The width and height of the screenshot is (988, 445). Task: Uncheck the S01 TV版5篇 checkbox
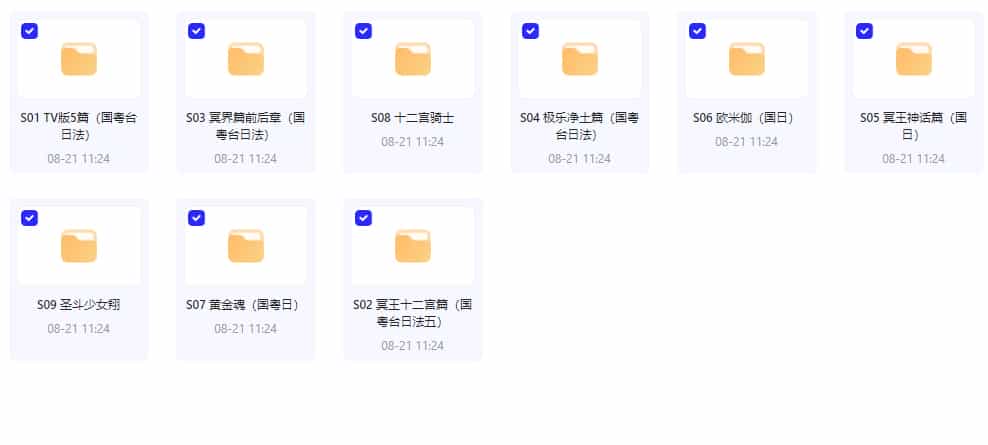[x=29, y=31]
